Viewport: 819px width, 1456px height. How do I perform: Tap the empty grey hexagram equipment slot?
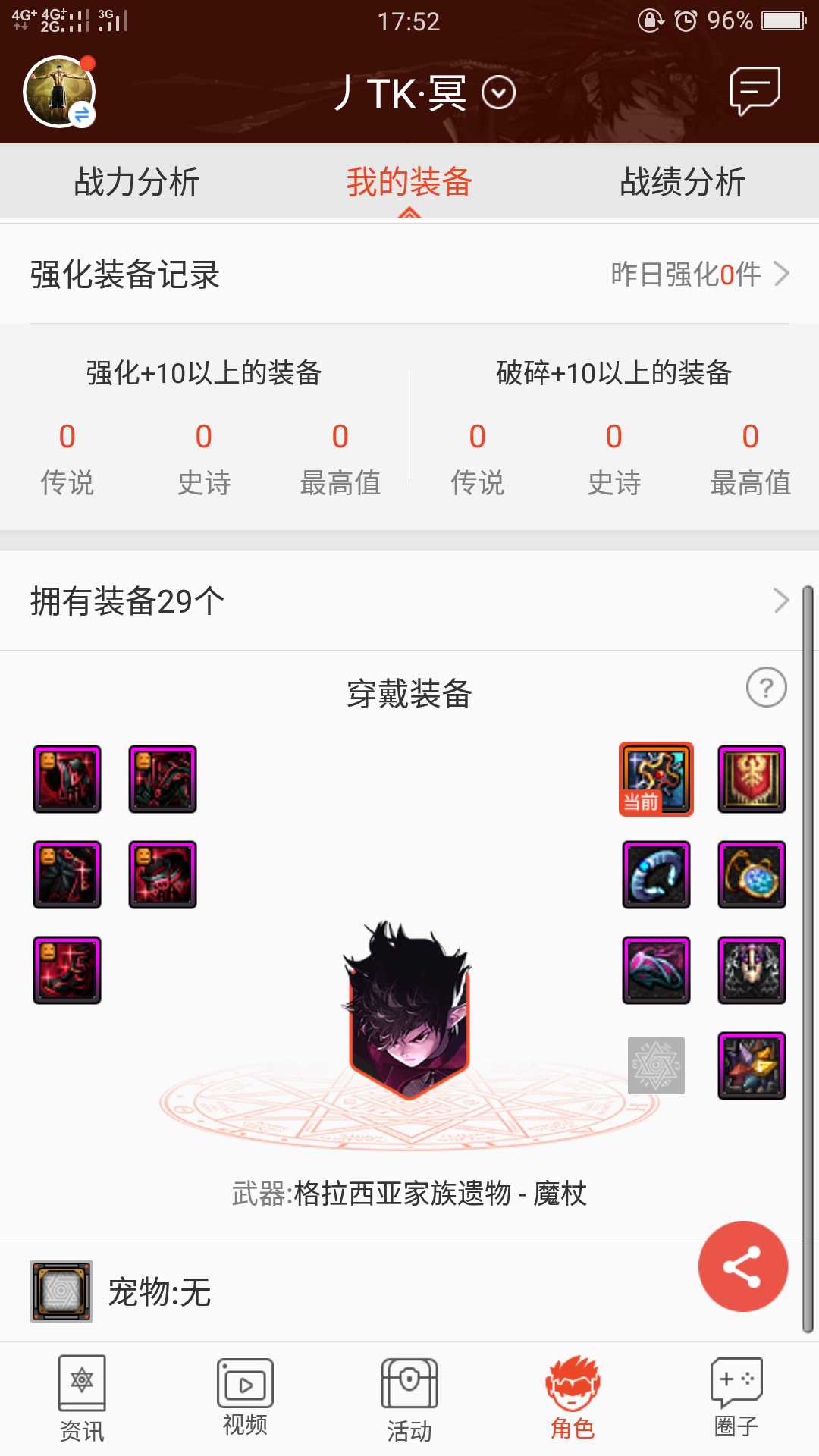[x=657, y=1065]
